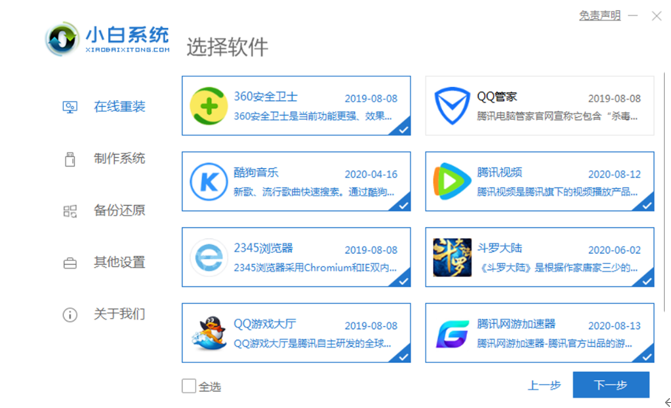The height and width of the screenshot is (408, 671).
Task: Deselect 360安全卫士 software card
Action: 296,106
